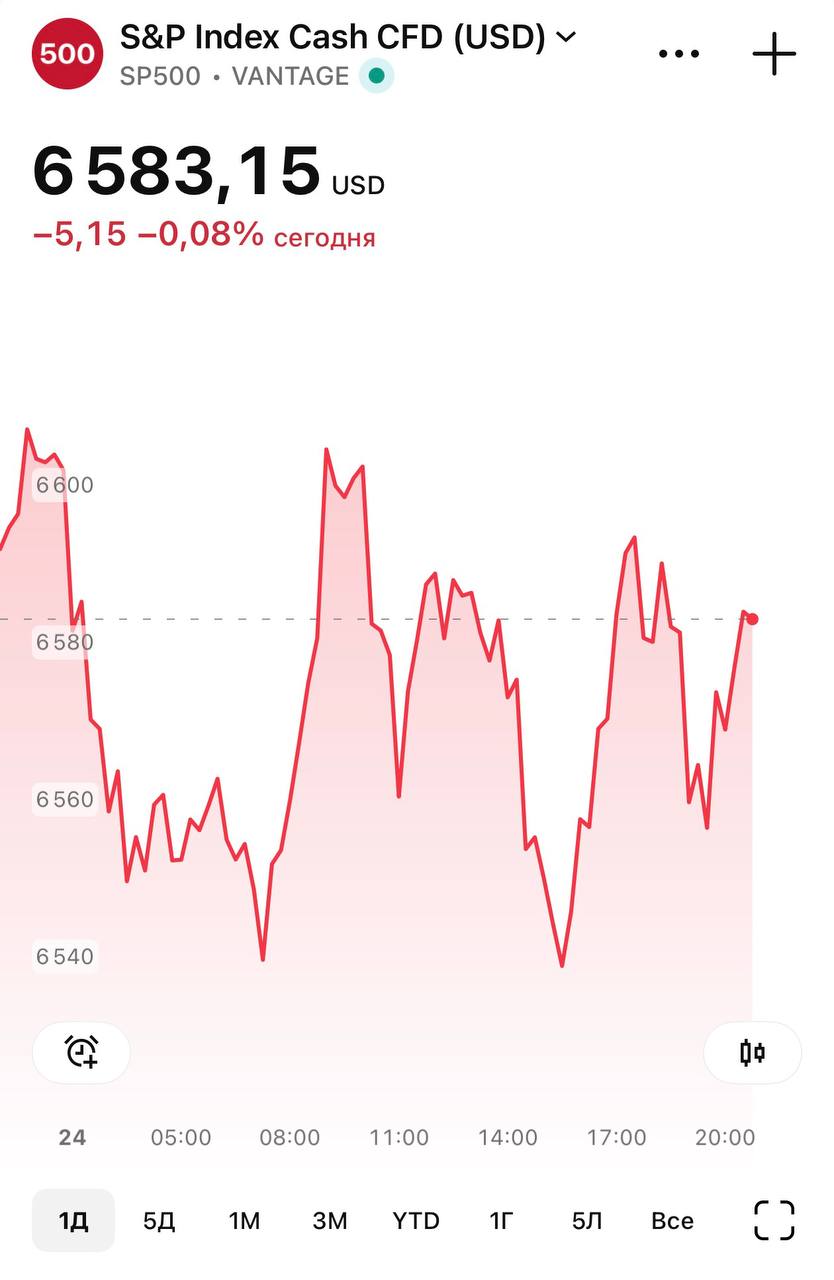Show the 3М time range

pyautogui.click(x=330, y=1221)
